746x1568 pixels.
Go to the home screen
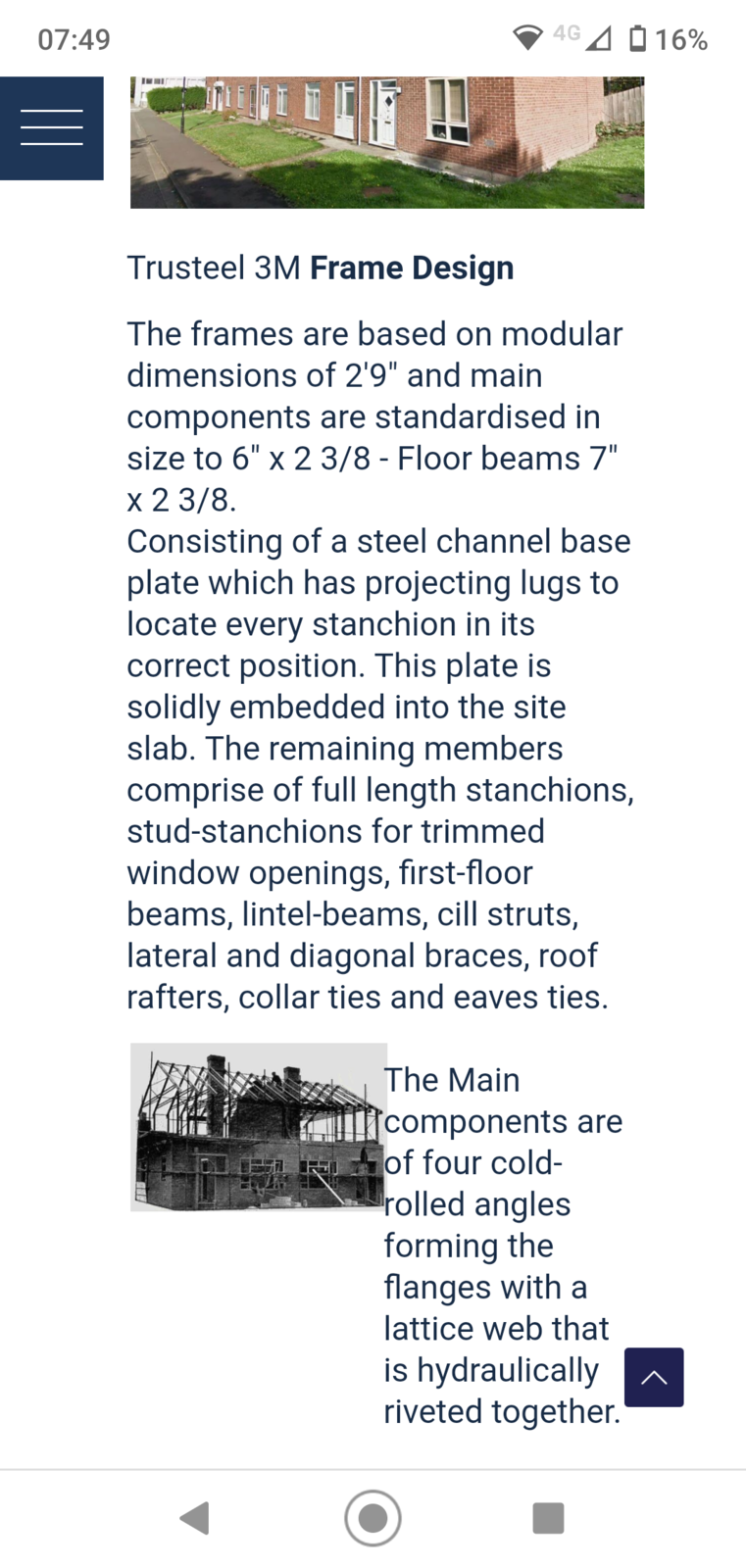[373, 1518]
